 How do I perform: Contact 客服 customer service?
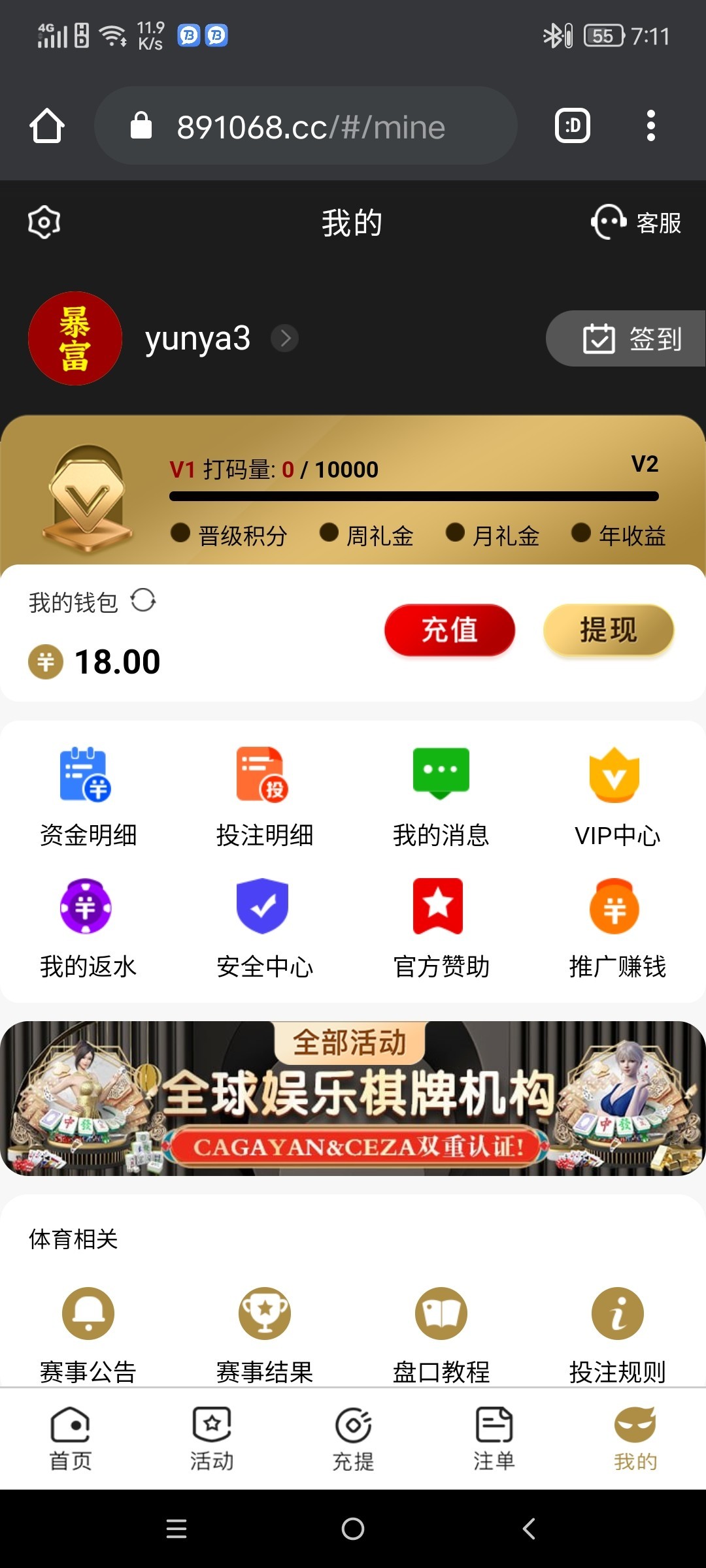(636, 223)
